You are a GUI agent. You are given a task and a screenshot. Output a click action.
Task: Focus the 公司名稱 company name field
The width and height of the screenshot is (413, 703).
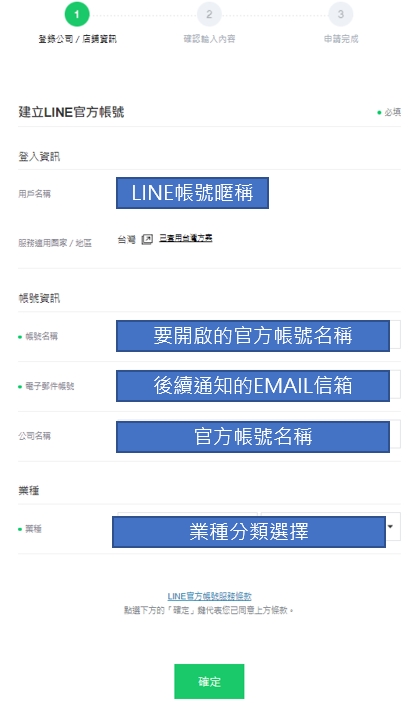pos(258,435)
